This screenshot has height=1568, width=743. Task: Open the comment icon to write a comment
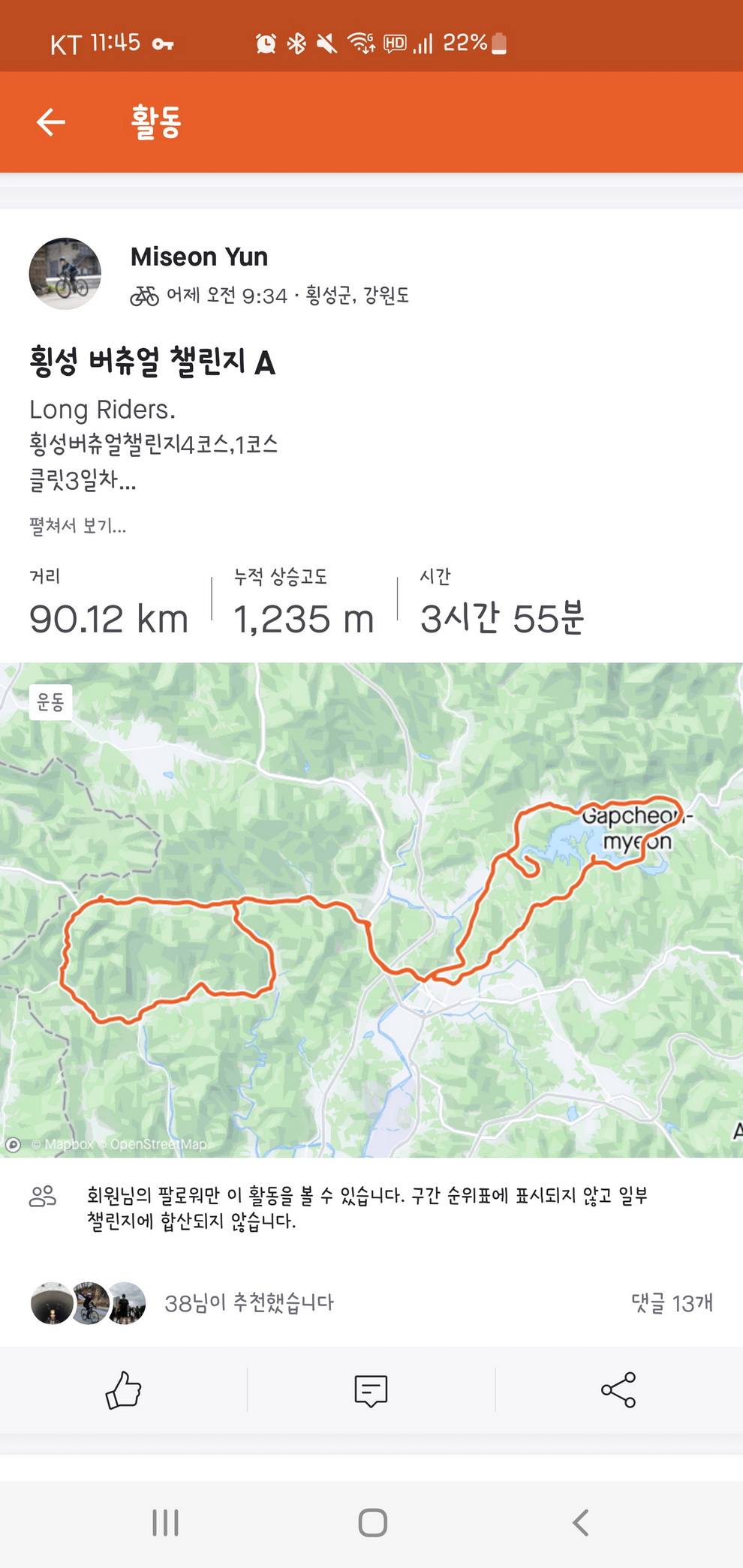[x=371, y=1390]
